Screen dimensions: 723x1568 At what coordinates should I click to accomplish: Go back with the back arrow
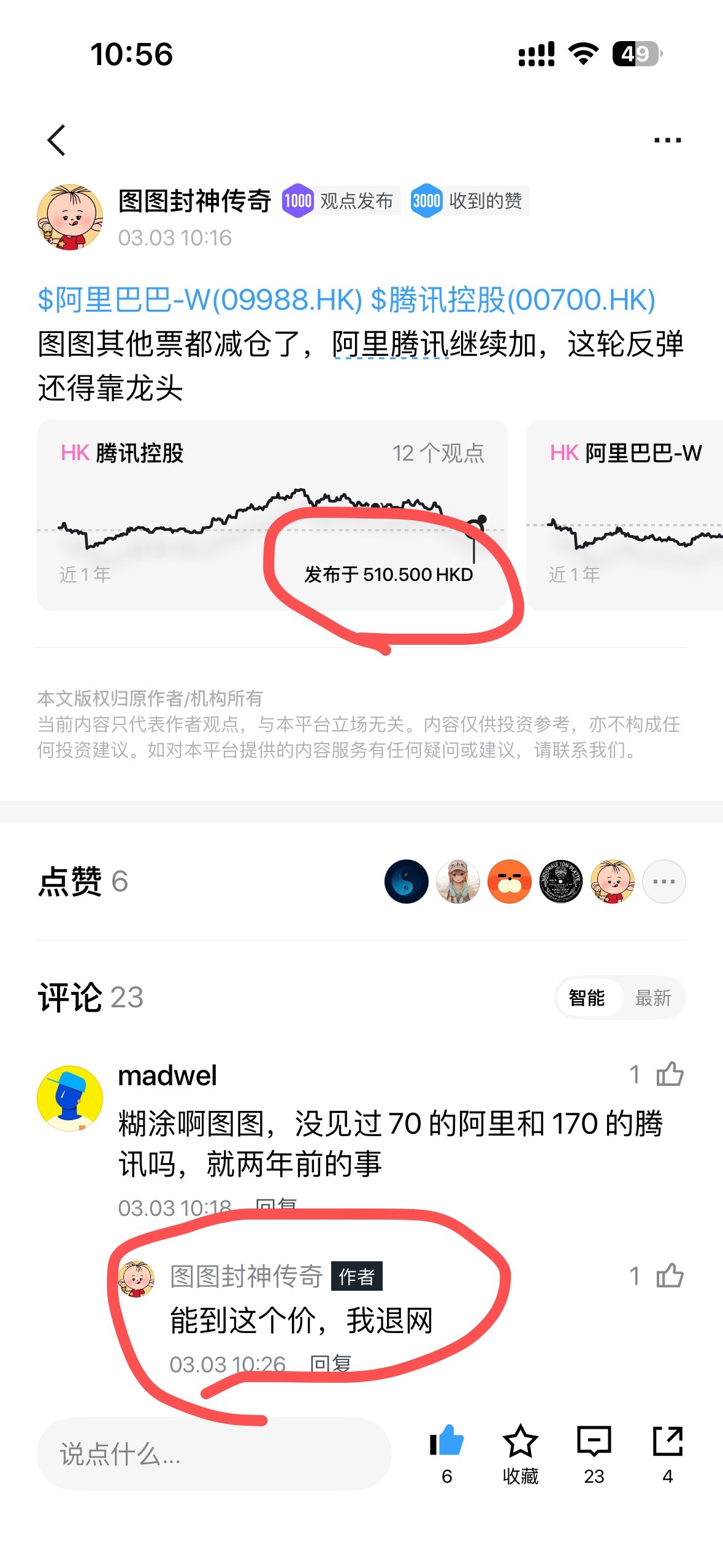click(56, 140)
